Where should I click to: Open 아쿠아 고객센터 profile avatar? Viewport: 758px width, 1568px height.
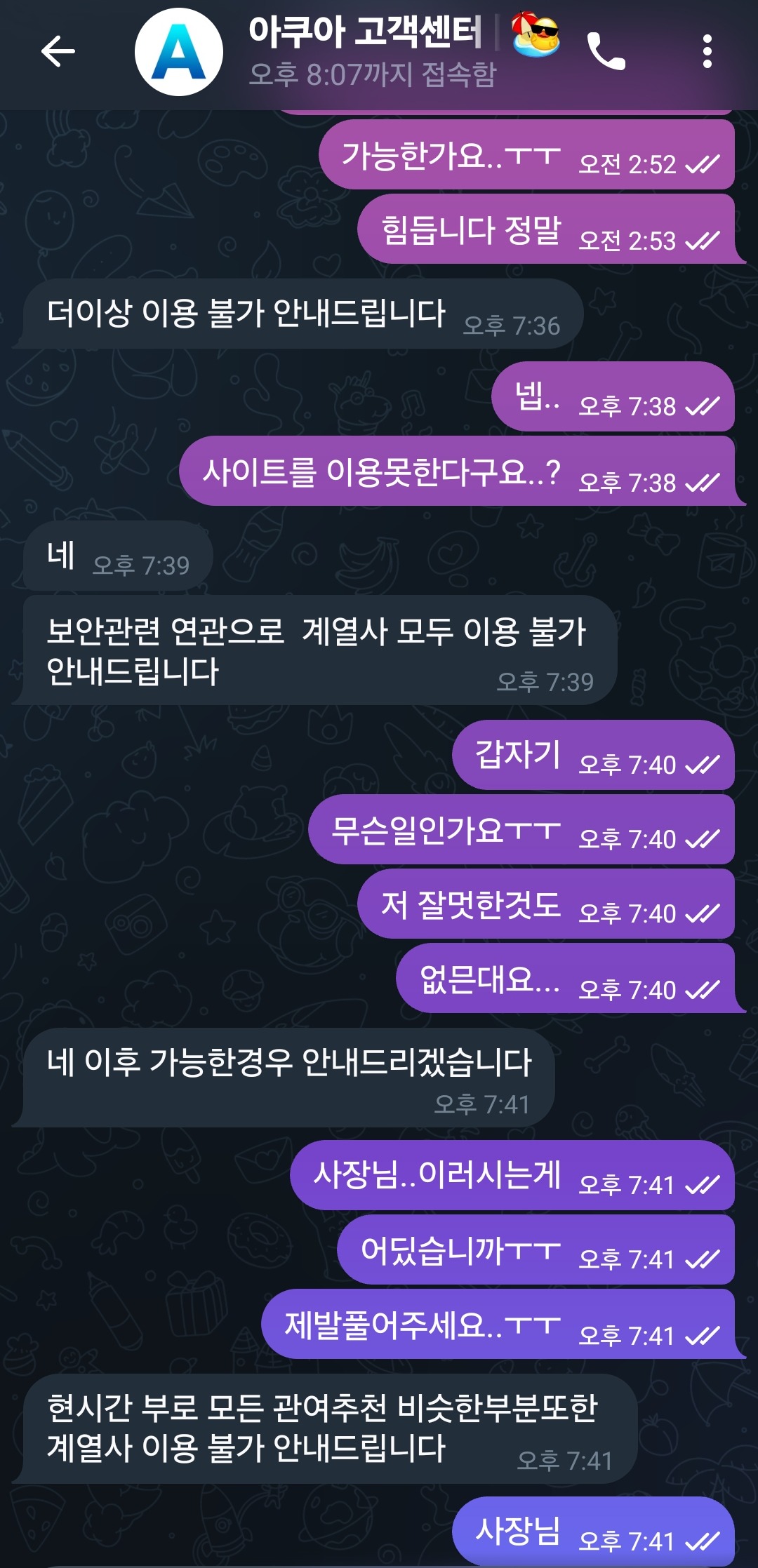pyautogui.click(x=179, y=52)
